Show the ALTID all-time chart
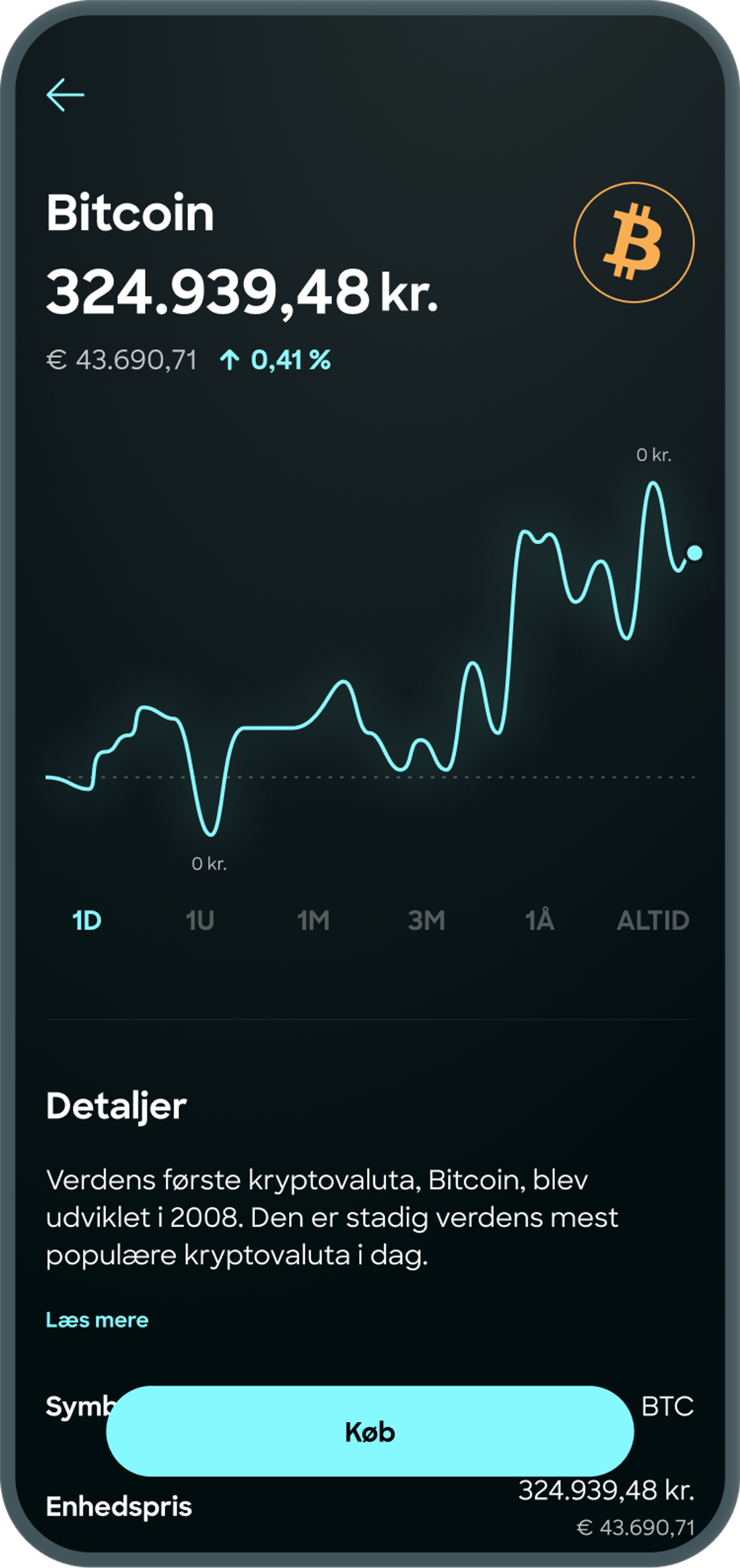The width and height of the screenshot is (740, 1568). (x=652, y=920)
